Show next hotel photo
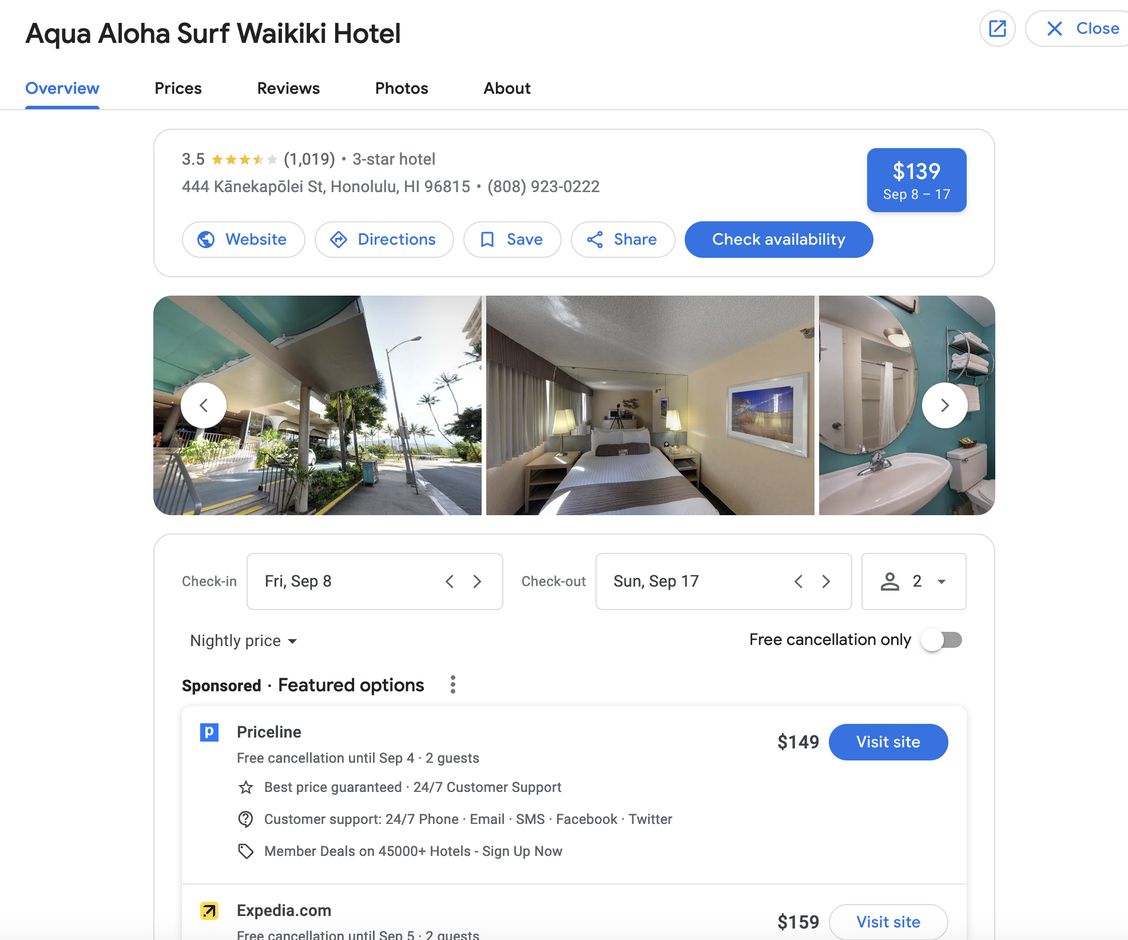1128x940 pixels. [944, 406]
